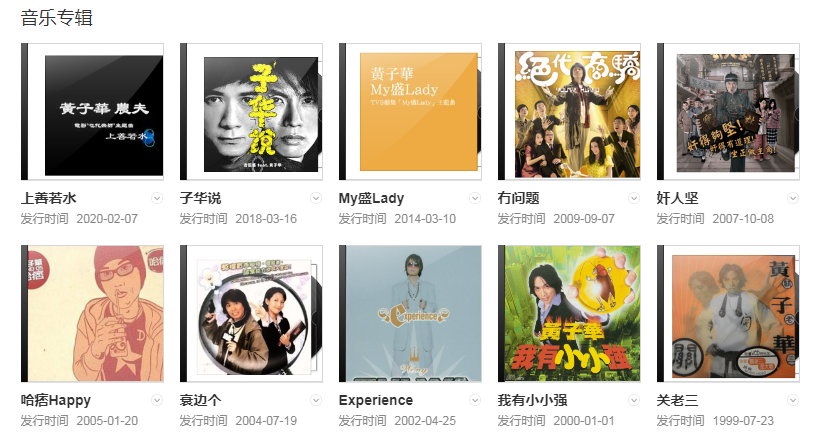The height and width of the screenshot is (448, 818).
Task: Expand the dropdown arrow beside Experience
Action: point(475,400)
